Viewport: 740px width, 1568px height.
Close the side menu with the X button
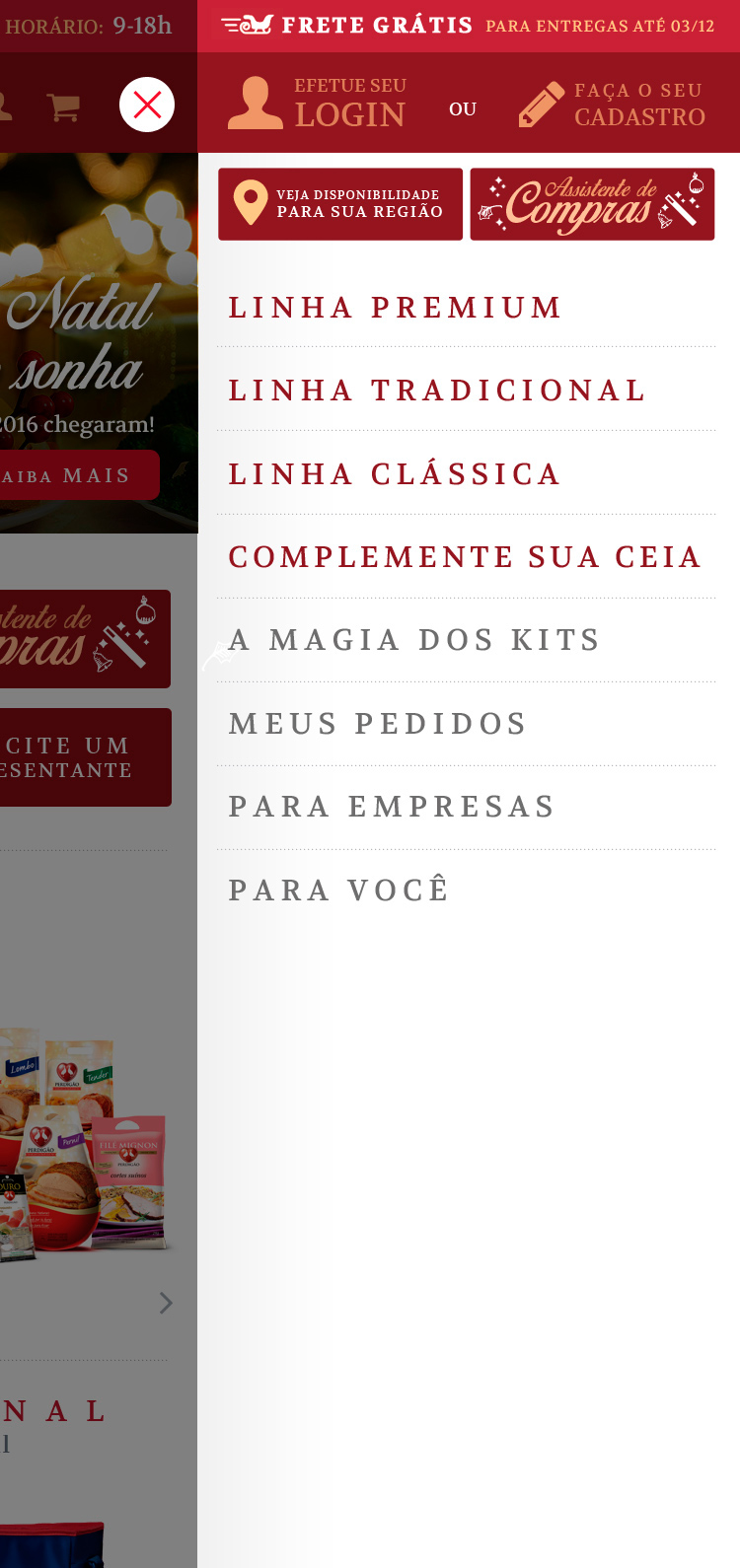pos(147,105)
